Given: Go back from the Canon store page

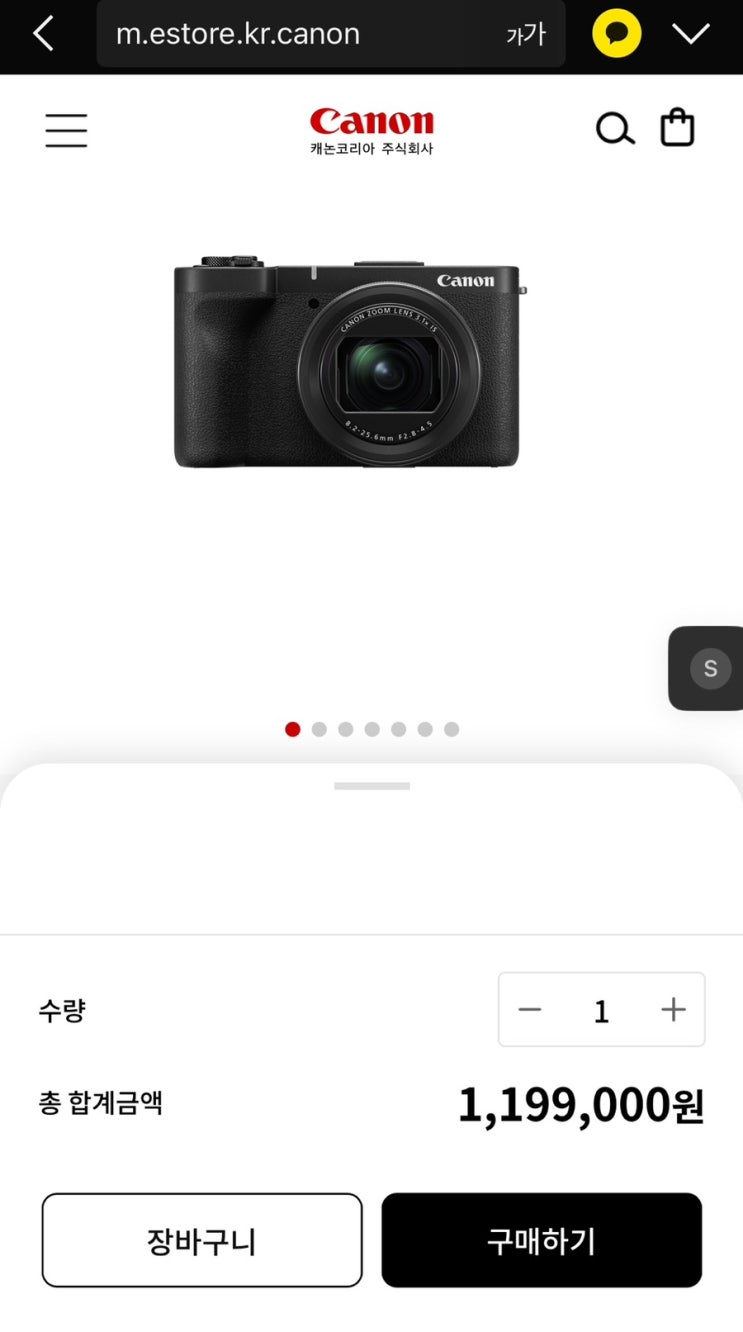Looking at the screenshot, I should point(43,34).
